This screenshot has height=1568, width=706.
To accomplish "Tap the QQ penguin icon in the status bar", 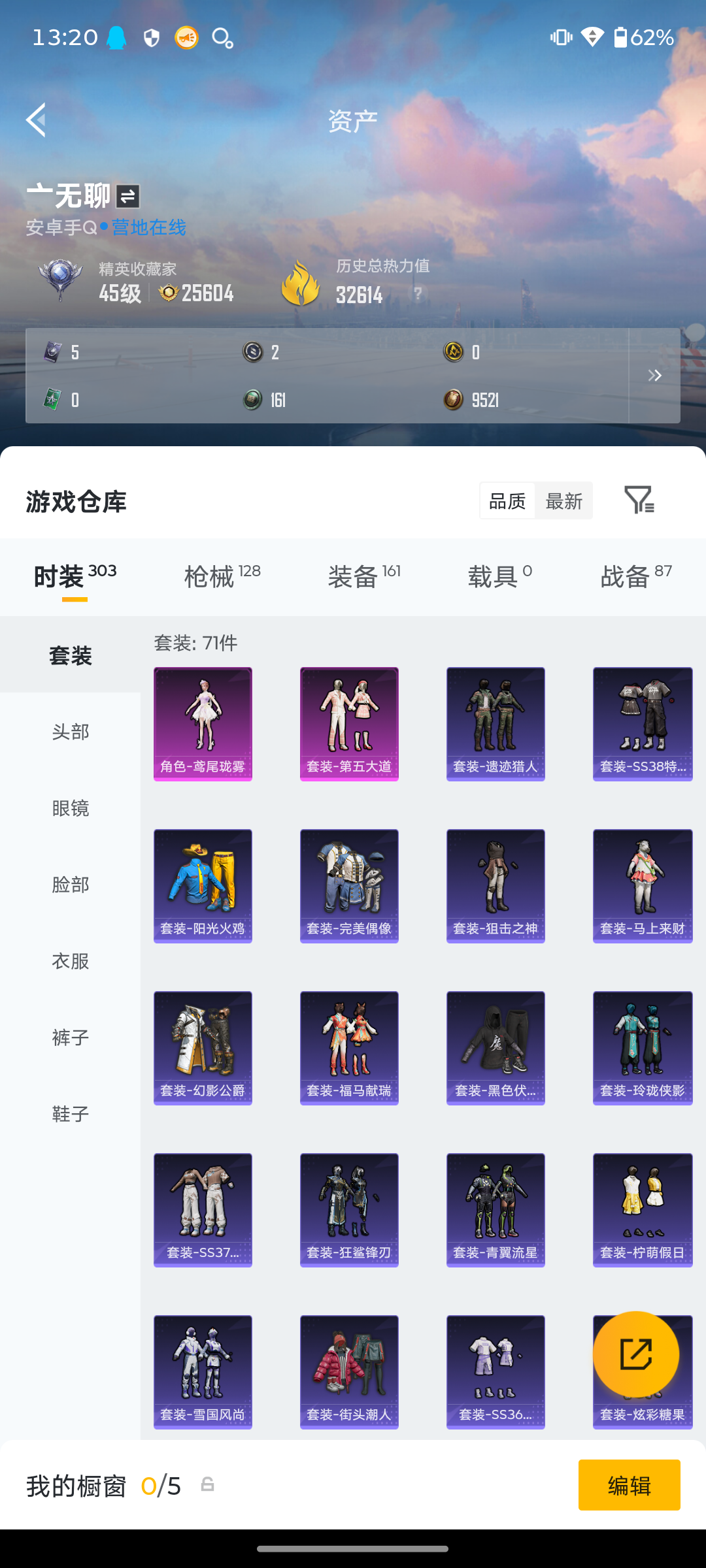I will pos(116,37).
